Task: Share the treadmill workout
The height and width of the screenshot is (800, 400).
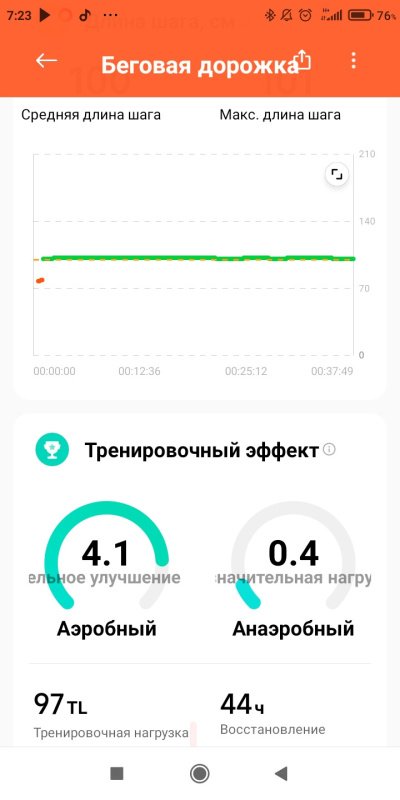Action: [x=303, y=60]
